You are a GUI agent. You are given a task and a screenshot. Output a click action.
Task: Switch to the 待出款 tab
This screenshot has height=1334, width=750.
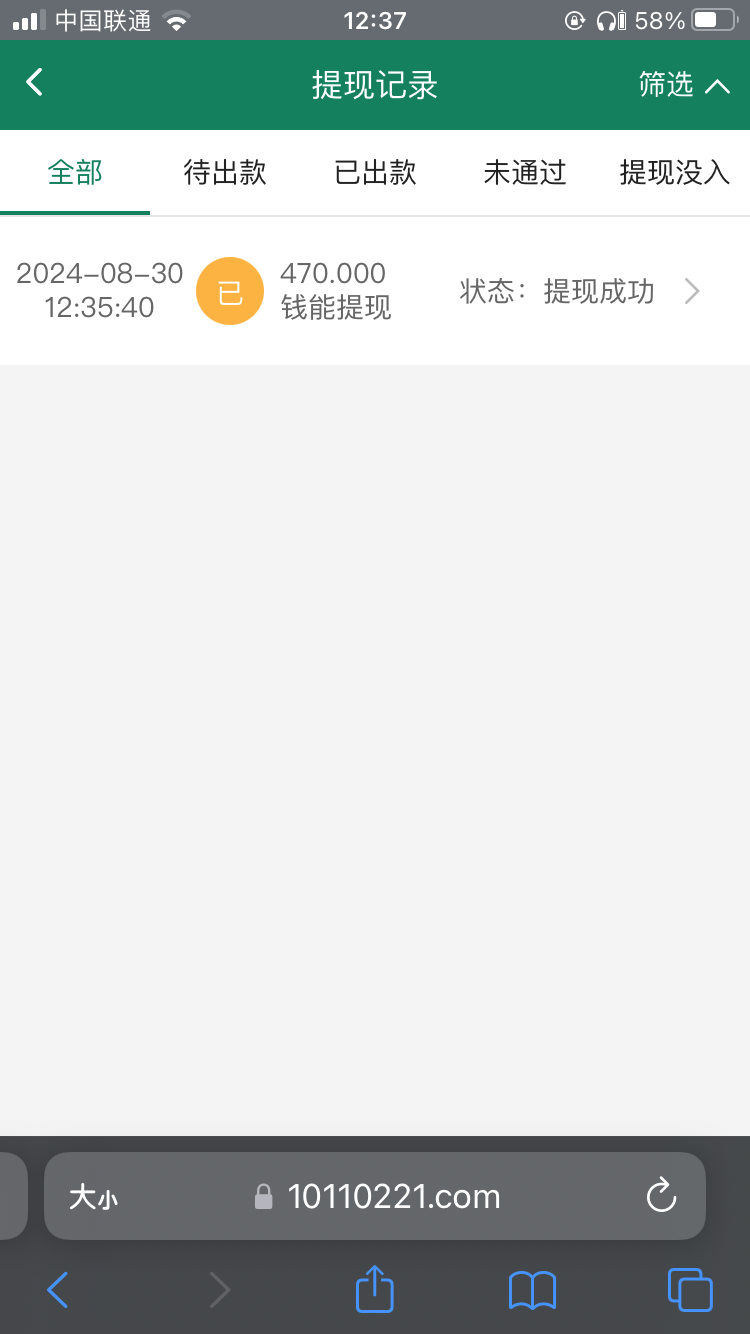225,173
